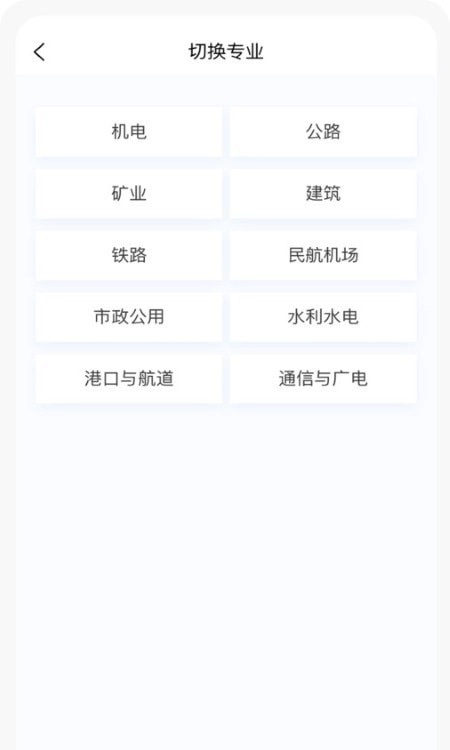Tap the 铁路 option
The image size is (450, 750).
129,255
